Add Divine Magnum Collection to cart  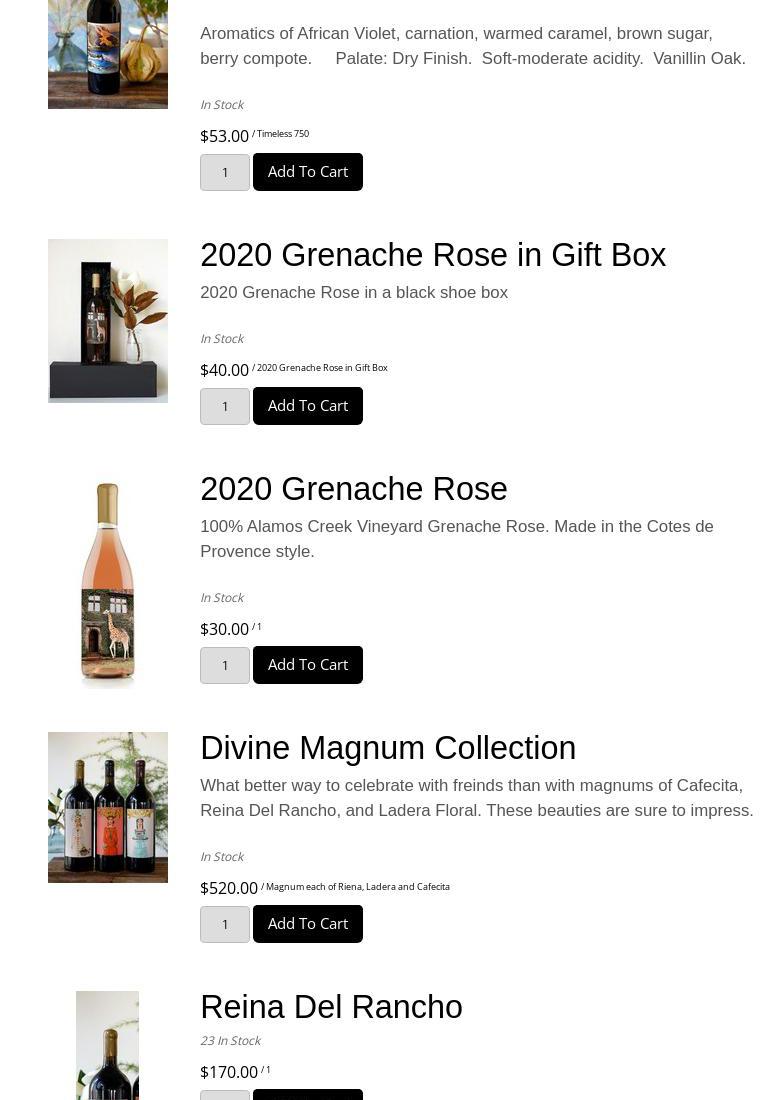click(x=307, y=924)
